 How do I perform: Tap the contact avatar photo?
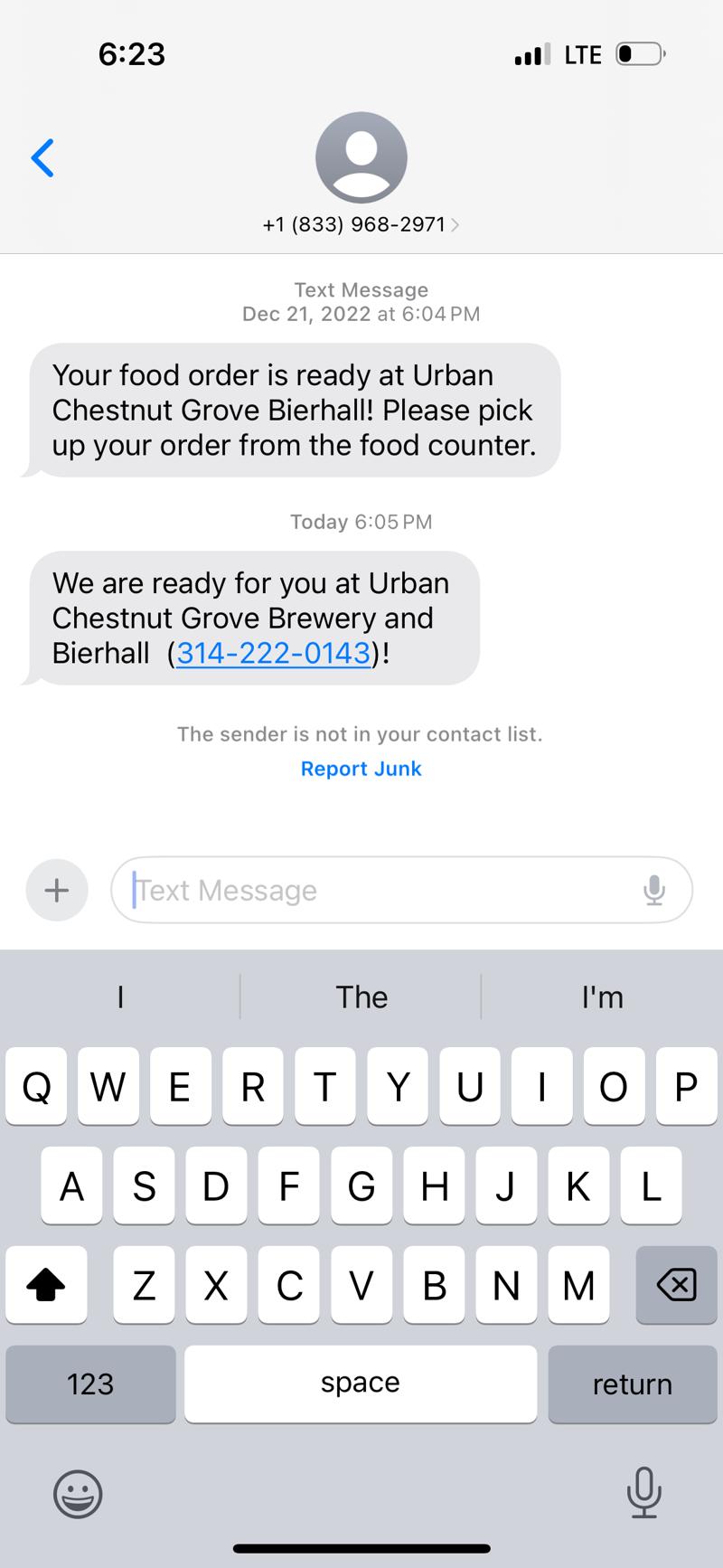click(361, 156)
